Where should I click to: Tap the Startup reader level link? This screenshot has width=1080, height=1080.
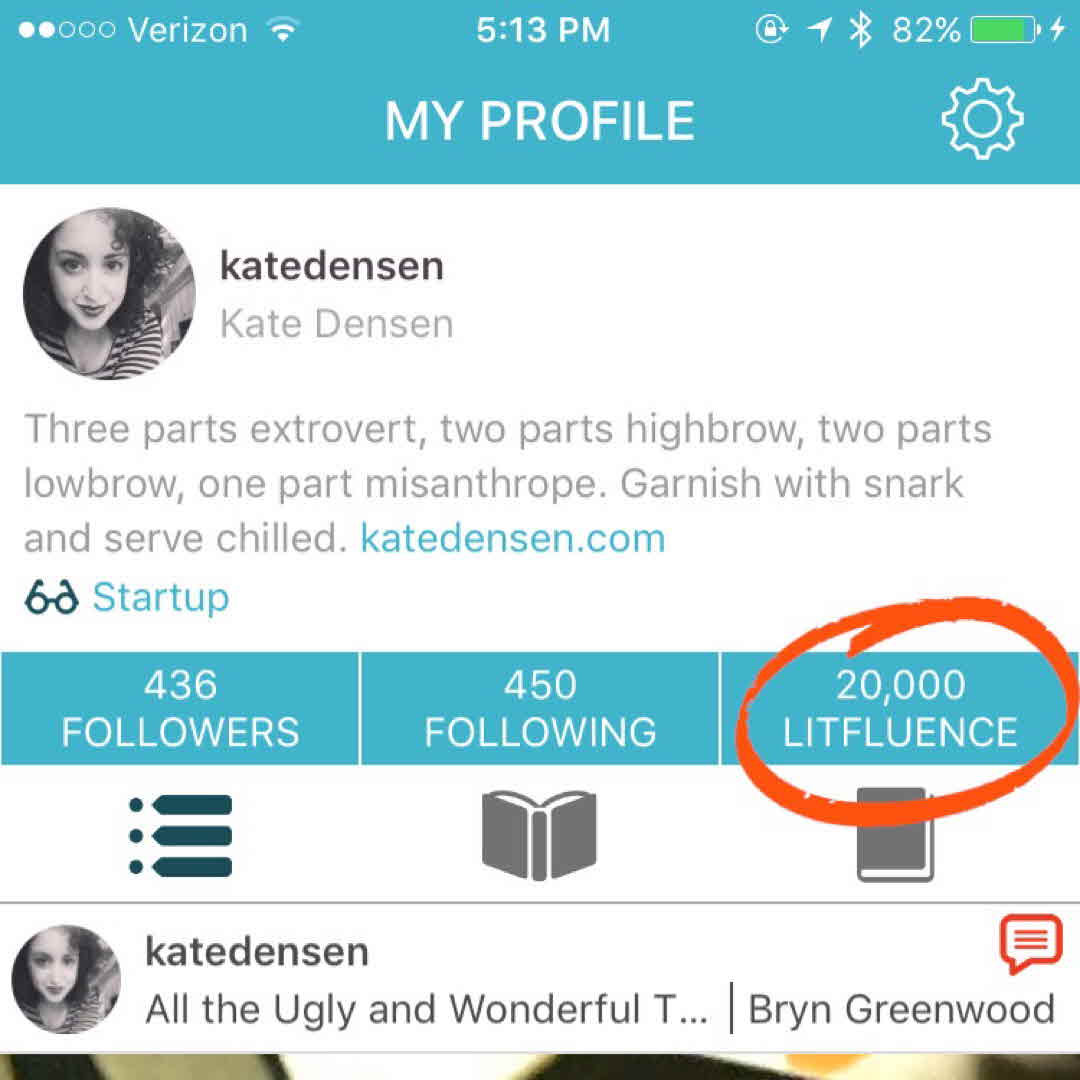click(x=160, y=598)
